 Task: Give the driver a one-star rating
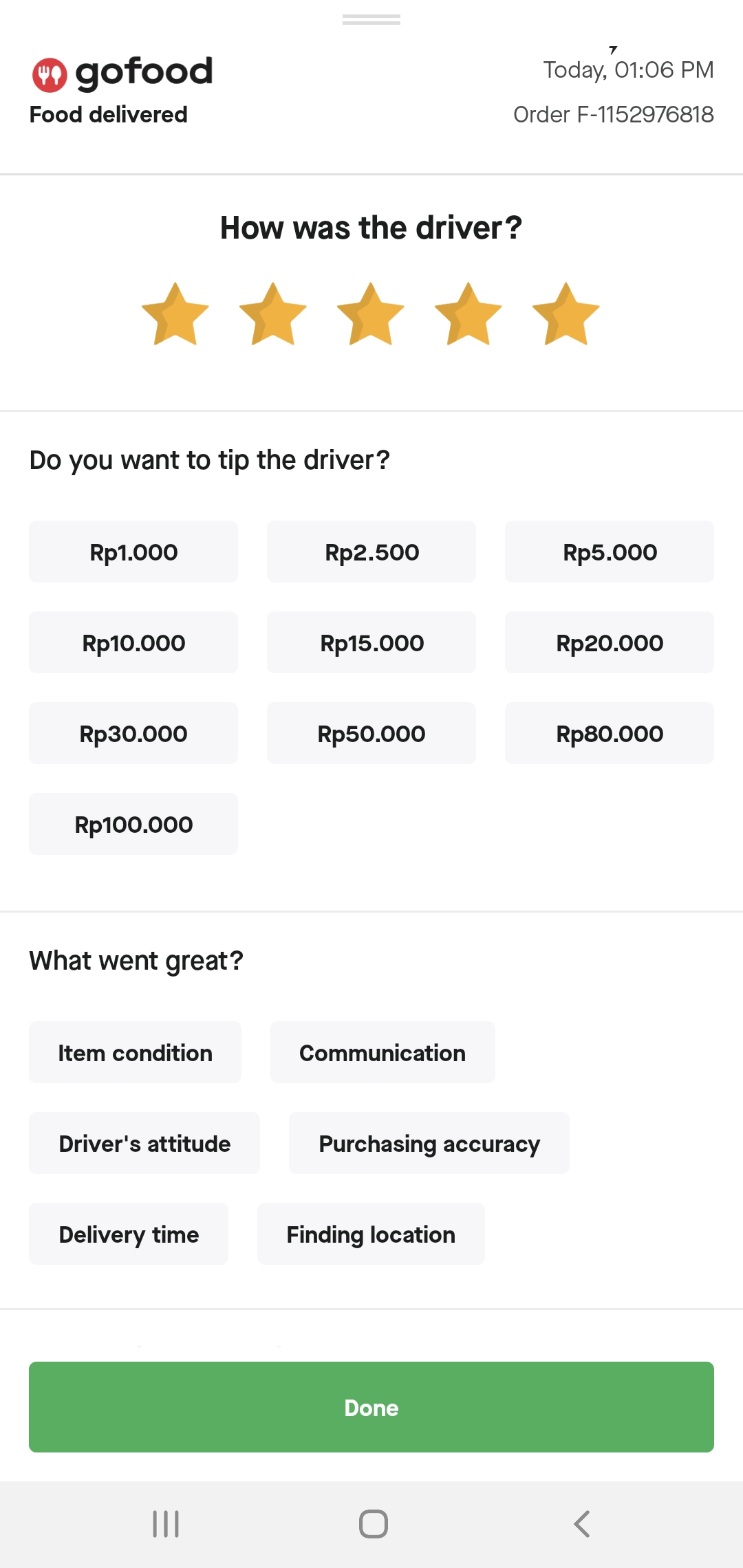(175, 315)
